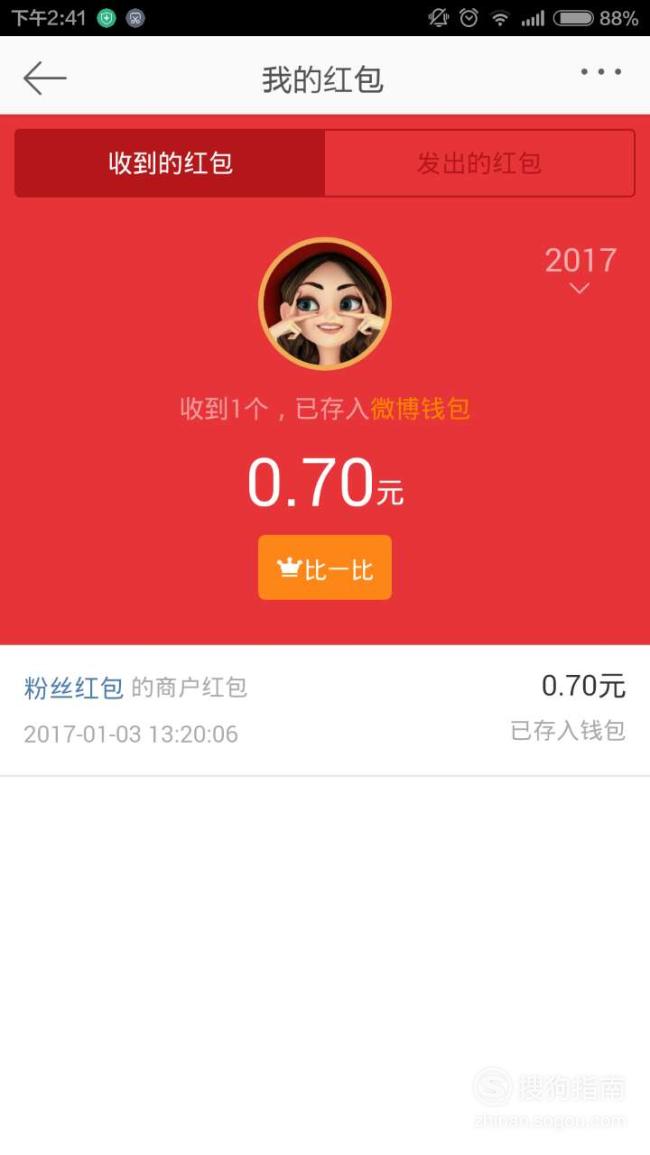Switch to the 发出的红包 tab
Image resolution: width=650 pixels, height=1155 pixels.
tap(479, 163)
